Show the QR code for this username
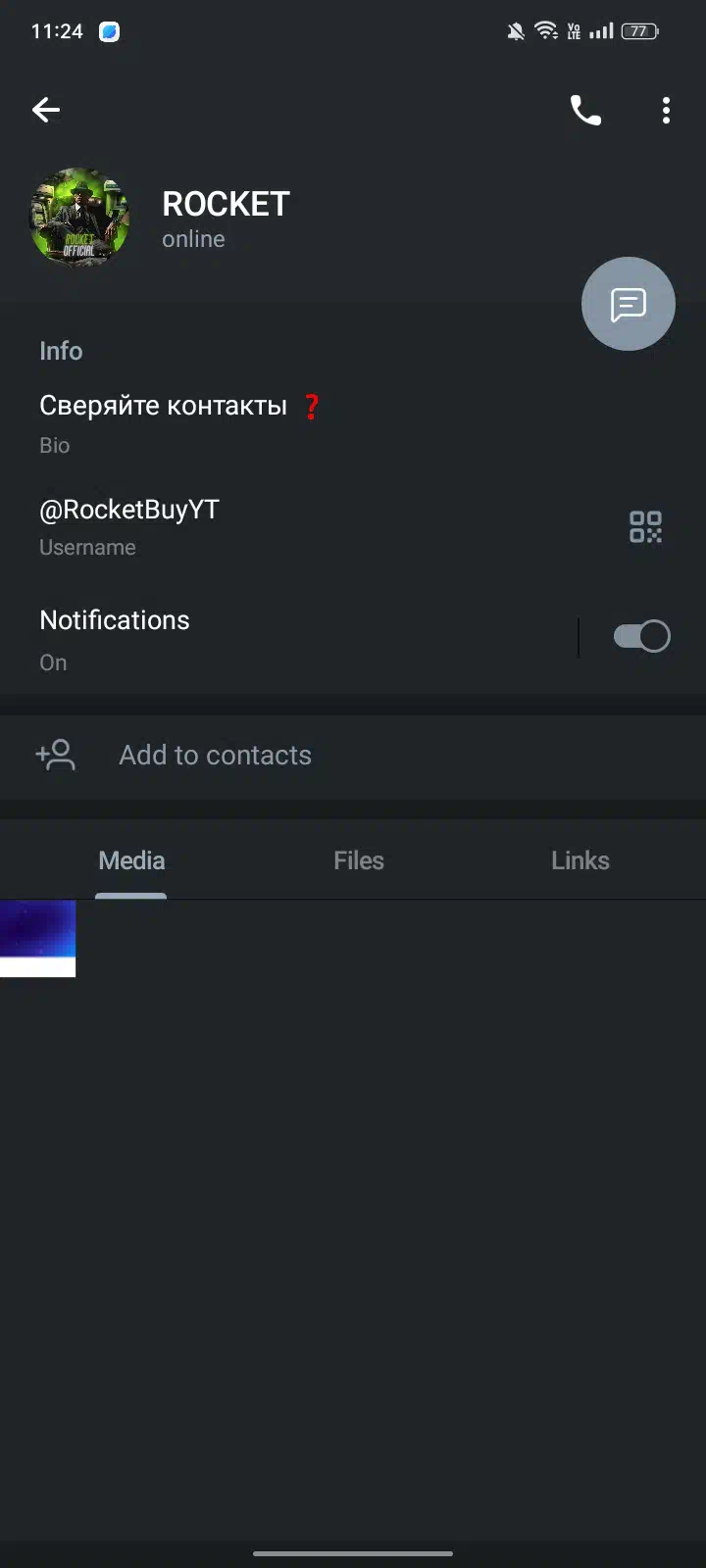Screen dimensions: 706x1568 [645, 527]
